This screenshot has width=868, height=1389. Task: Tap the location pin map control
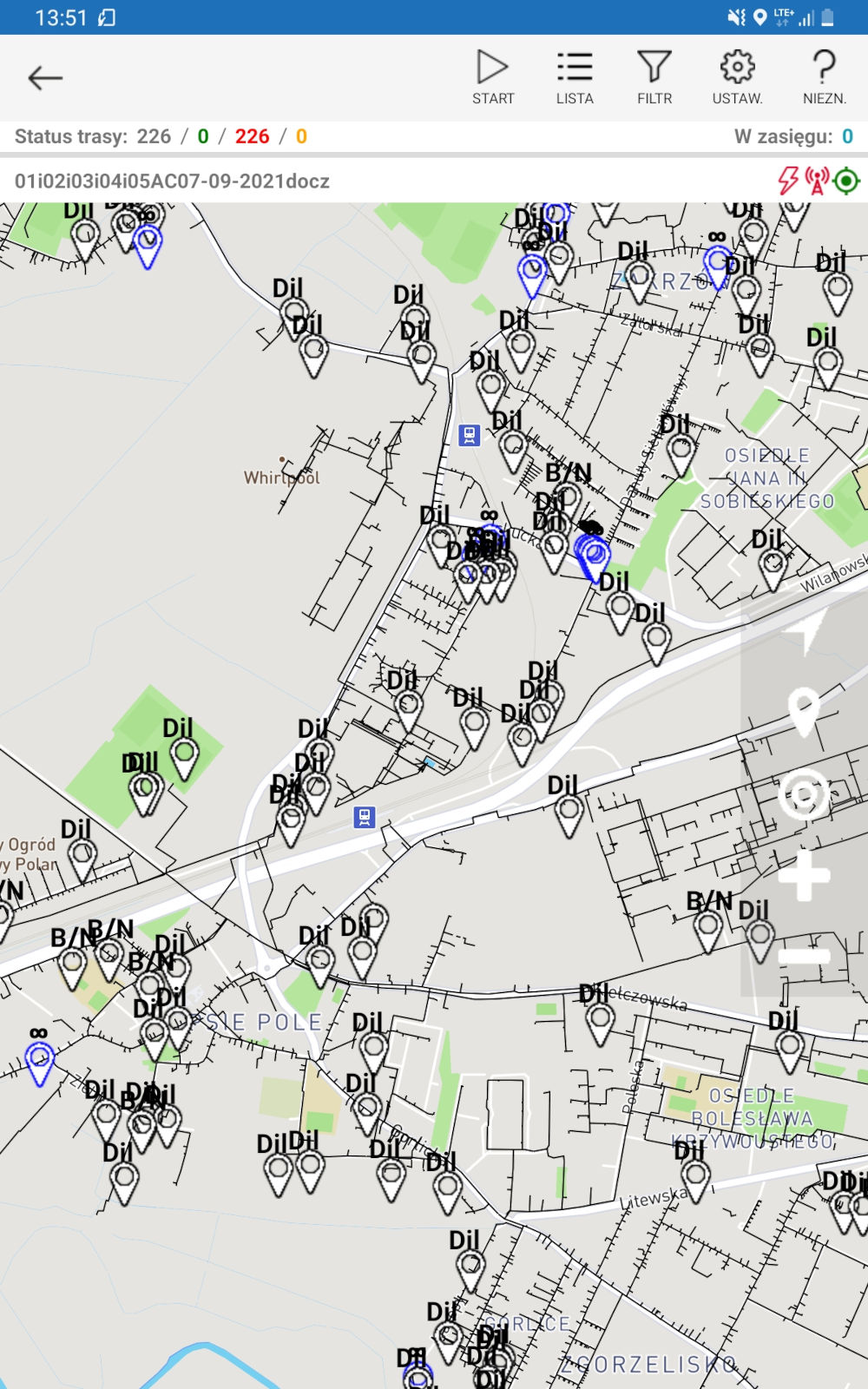point(804,710)
